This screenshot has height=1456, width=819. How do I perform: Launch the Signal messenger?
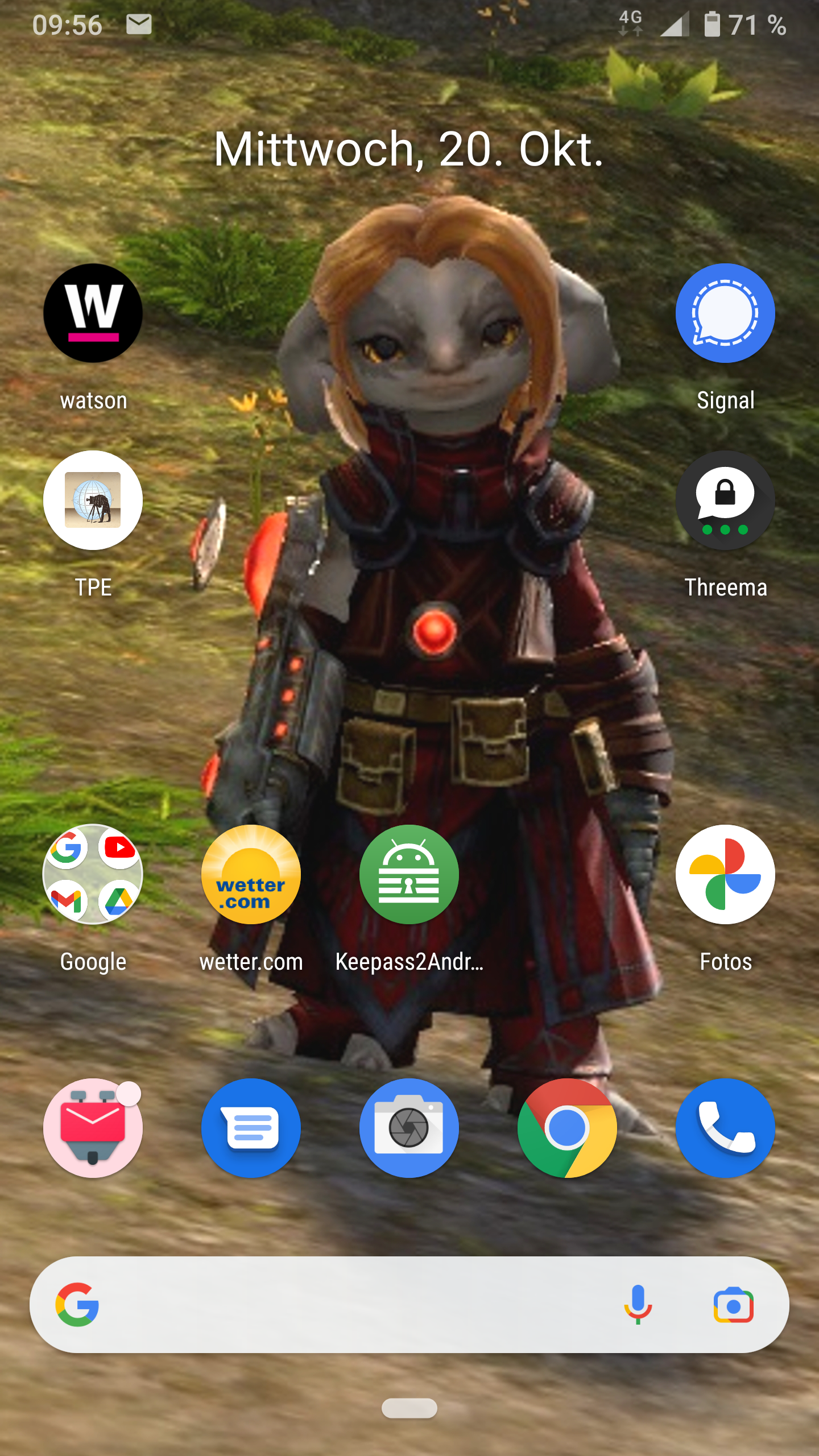(725, 313)
